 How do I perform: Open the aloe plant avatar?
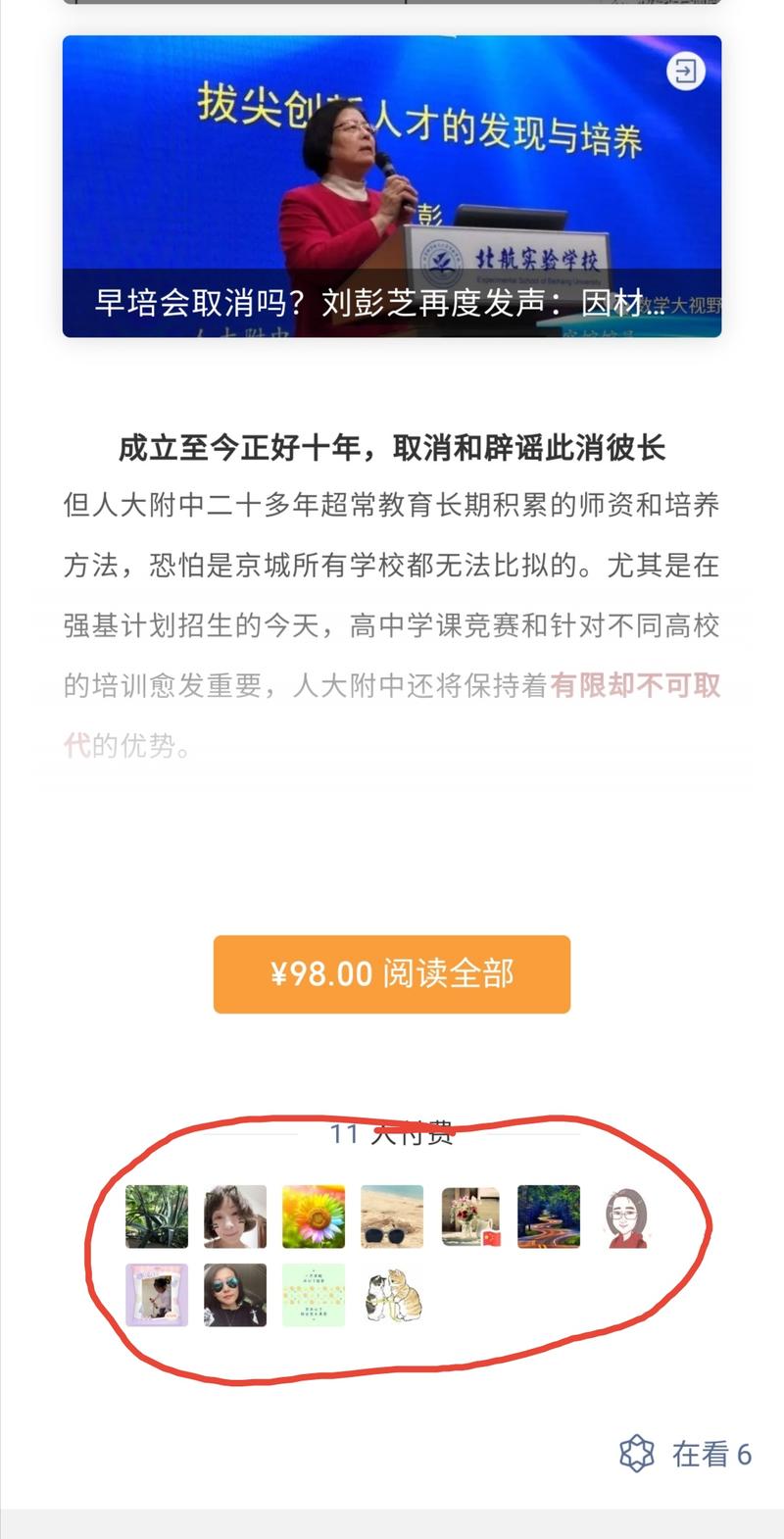tap(156, 1216)
